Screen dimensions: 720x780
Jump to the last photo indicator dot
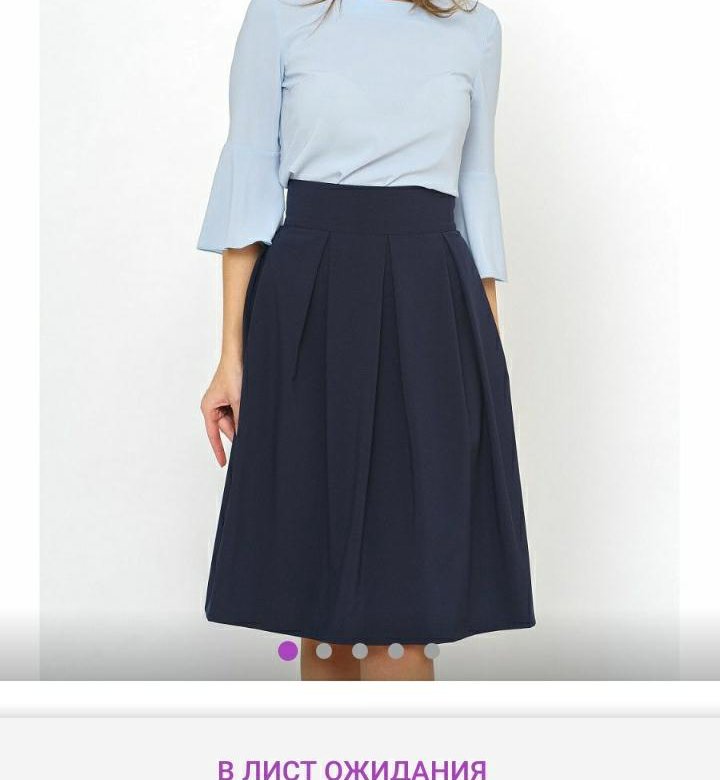pos(432,651)
